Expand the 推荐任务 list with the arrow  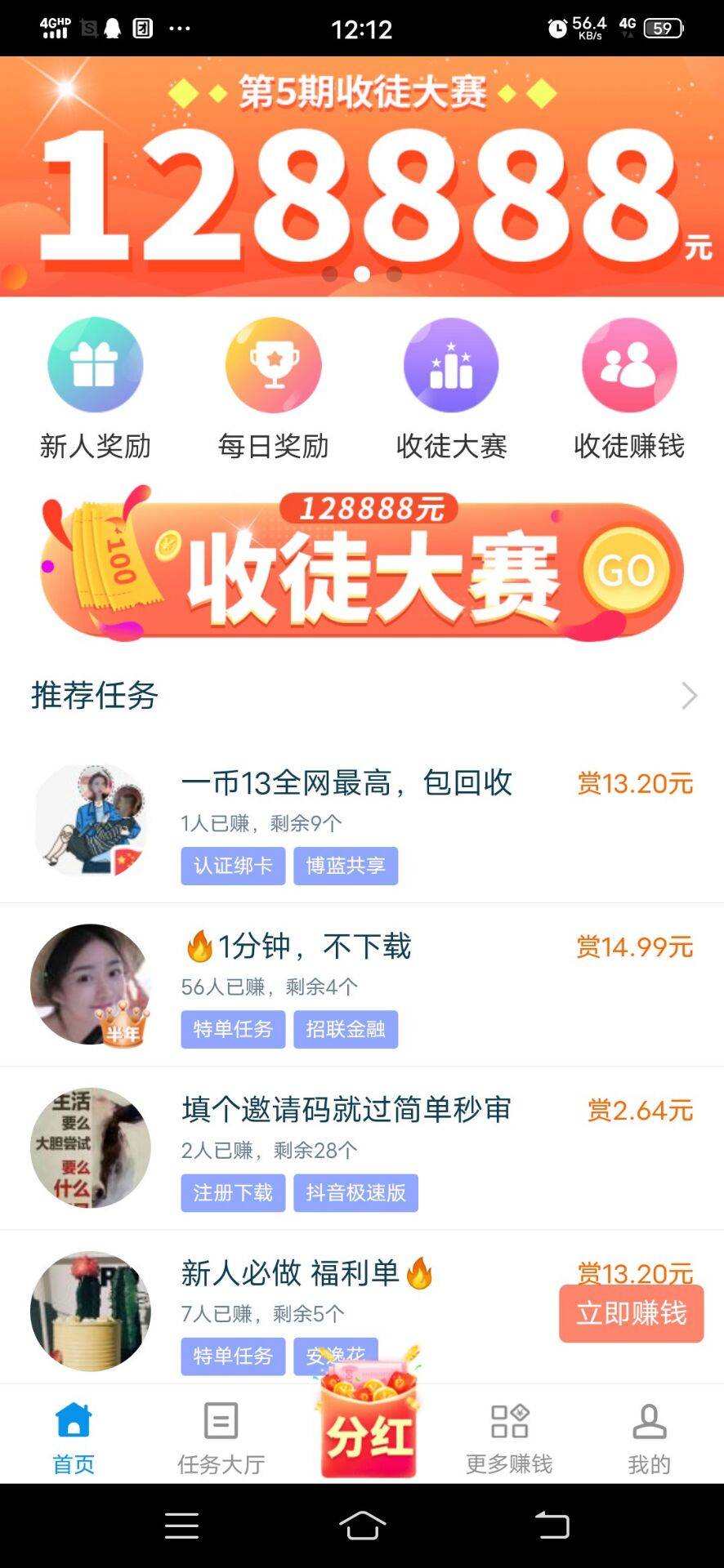(689, 696)
